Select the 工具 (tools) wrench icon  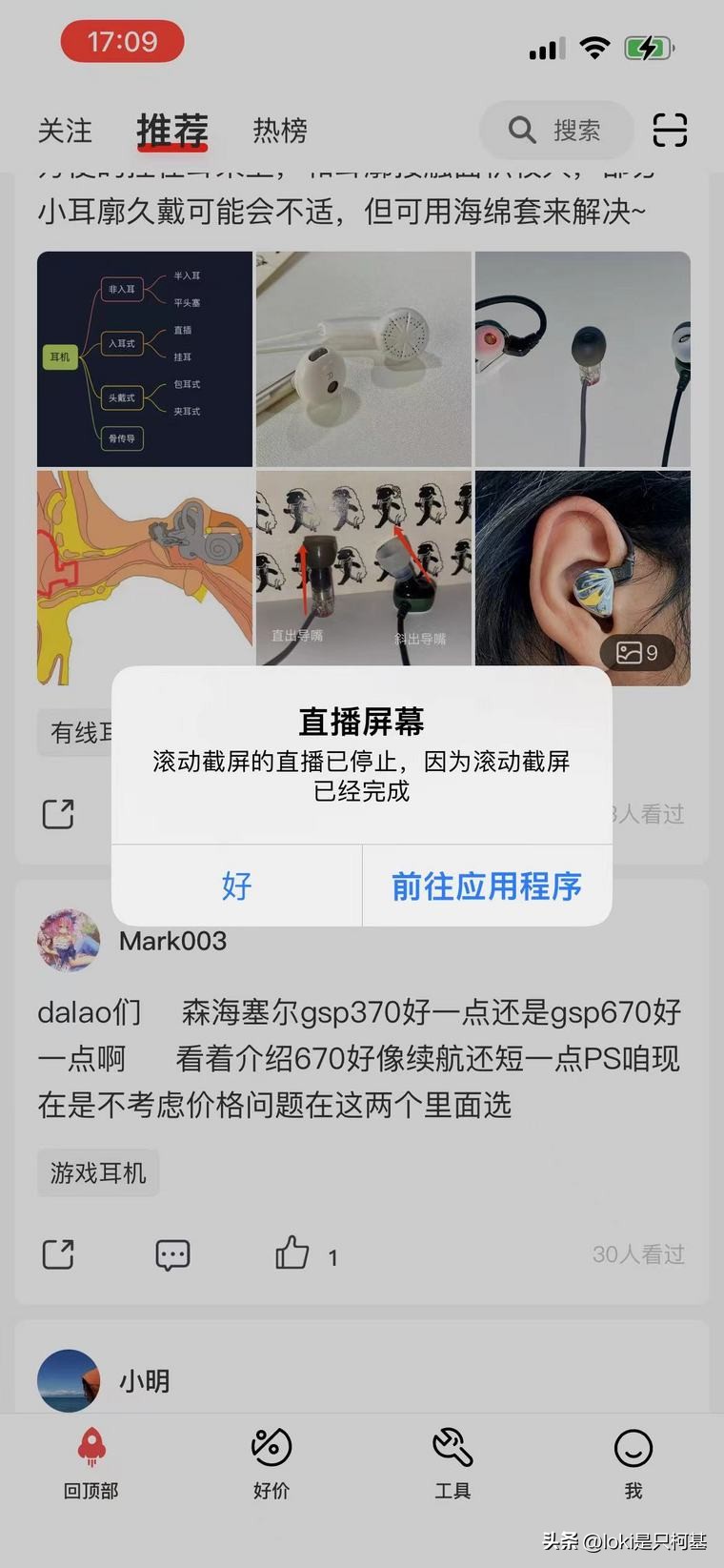click(x=452, y=1447)
